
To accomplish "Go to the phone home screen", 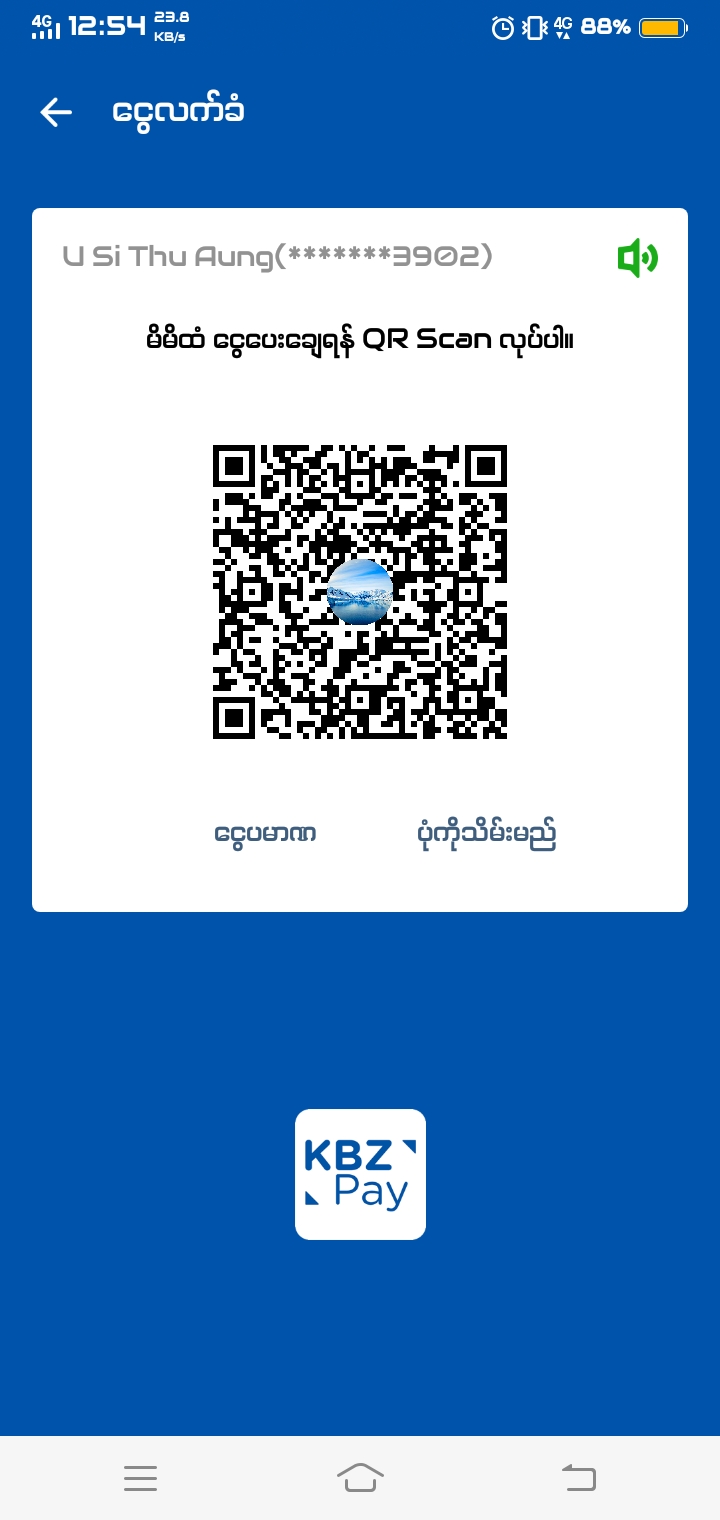I will [360, 1477].
